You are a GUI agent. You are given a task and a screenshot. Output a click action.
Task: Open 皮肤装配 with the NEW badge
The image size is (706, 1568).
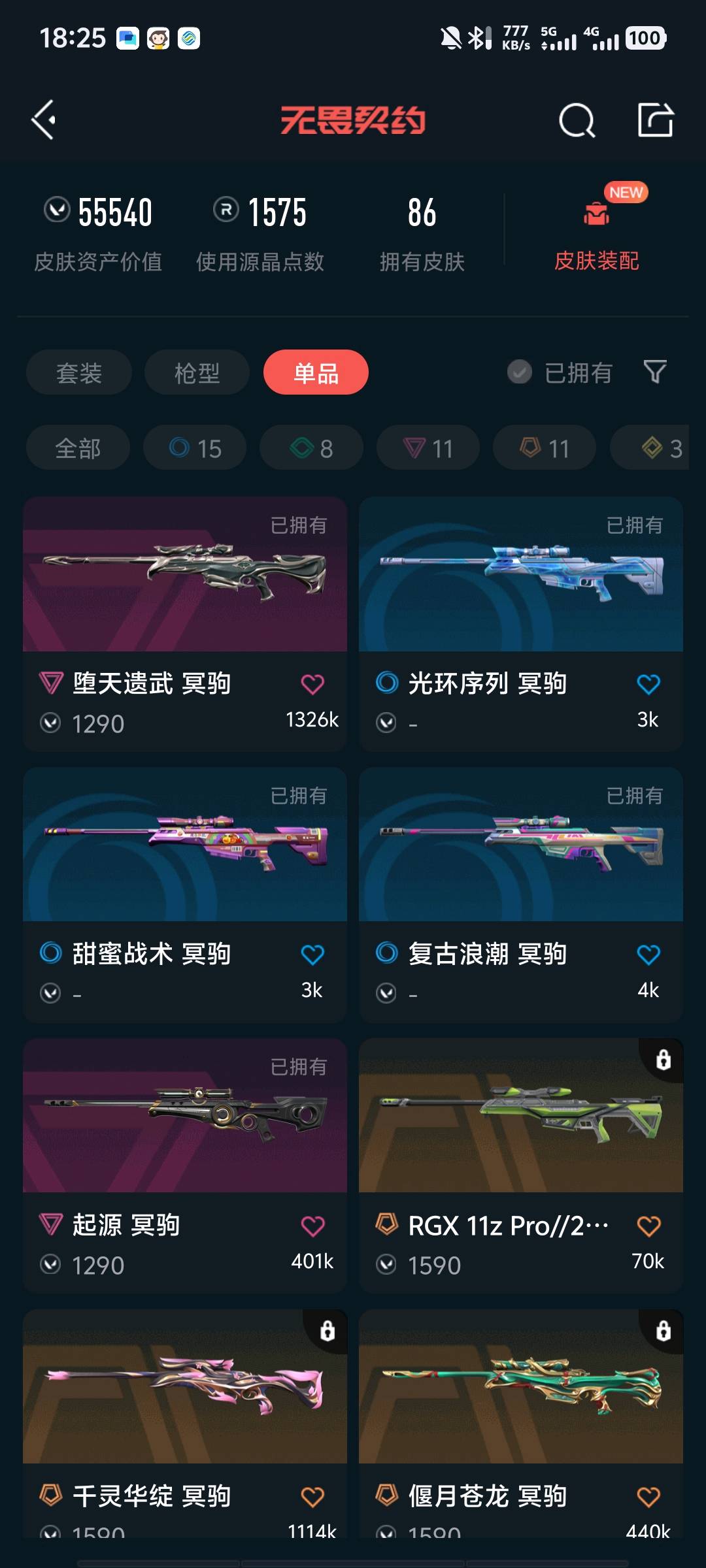click(x=596, y=235)
